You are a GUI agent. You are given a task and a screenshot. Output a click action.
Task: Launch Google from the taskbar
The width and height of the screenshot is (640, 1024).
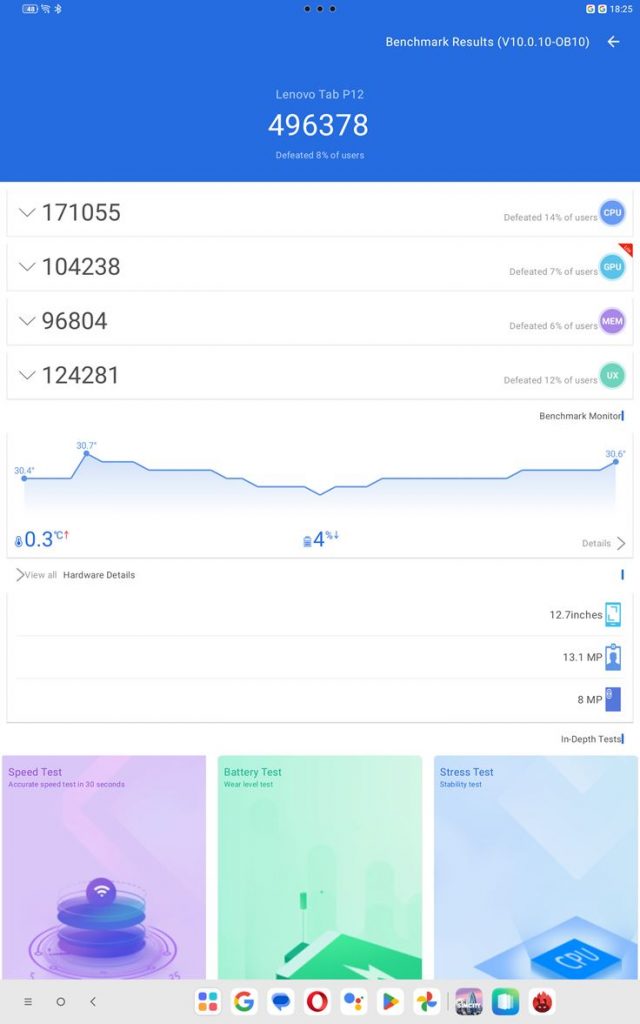[x=243, y=1001]
